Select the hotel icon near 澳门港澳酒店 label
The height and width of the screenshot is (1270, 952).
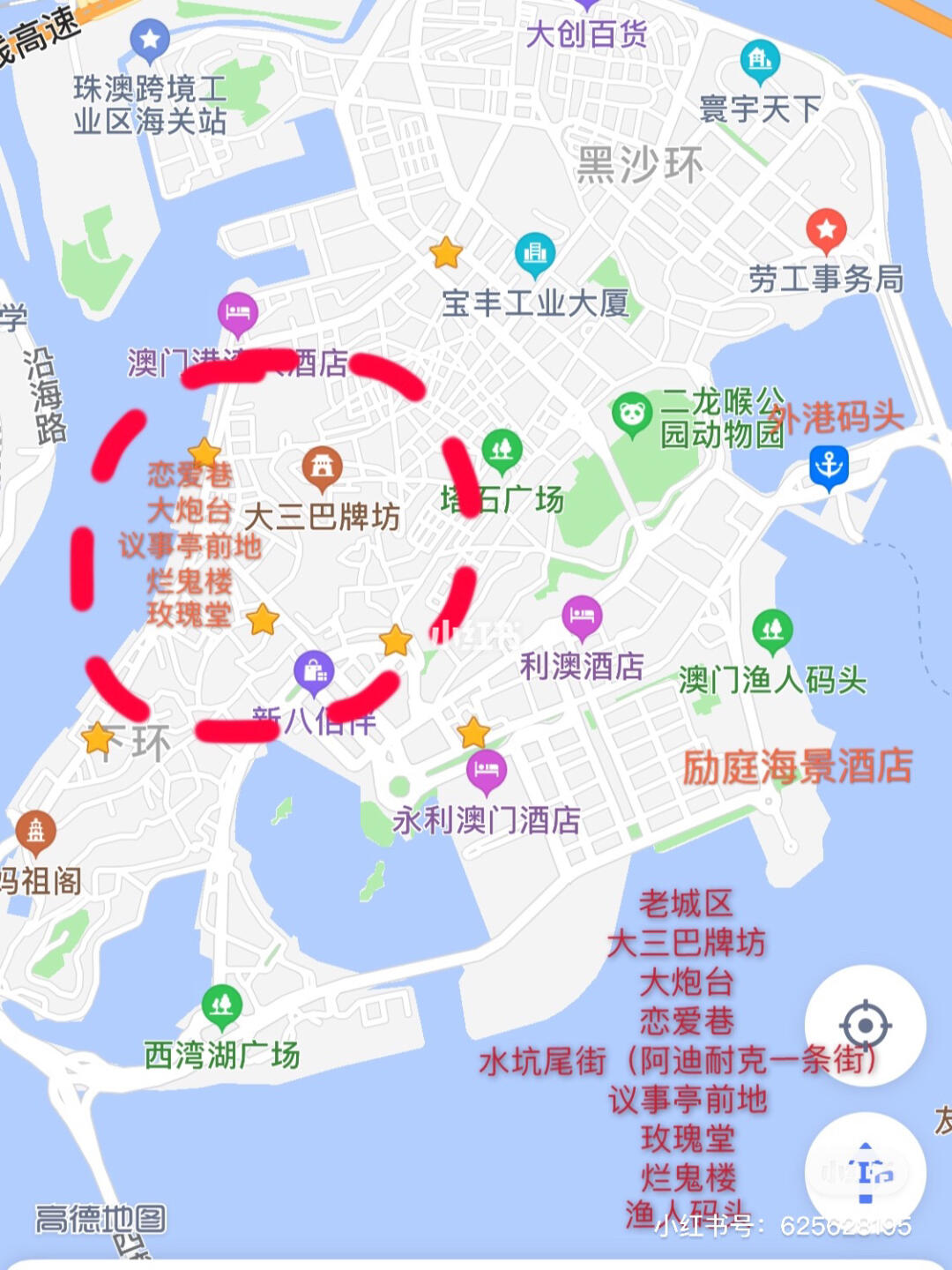[x=236, y=310]
